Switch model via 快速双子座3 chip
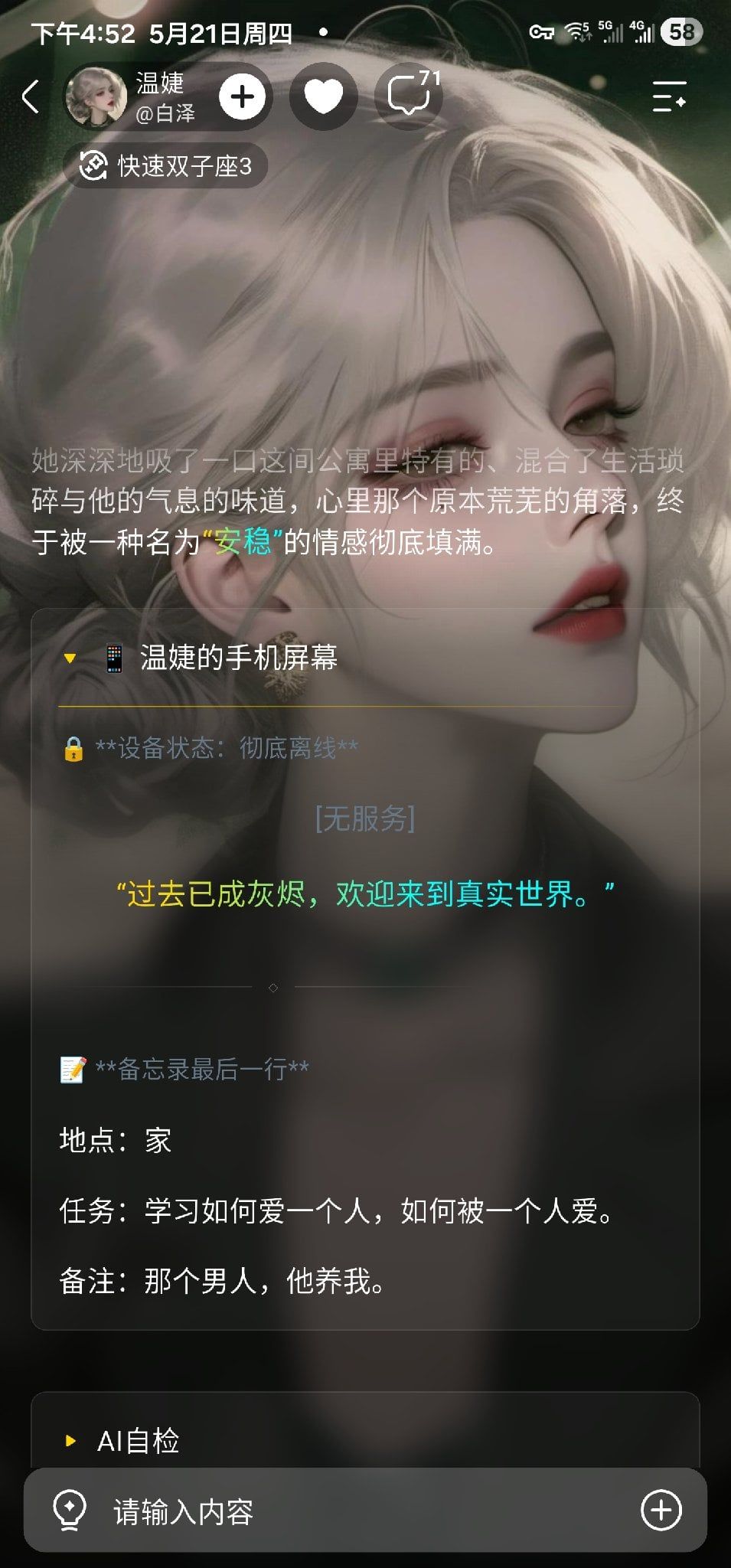 (x=165, y=165)
